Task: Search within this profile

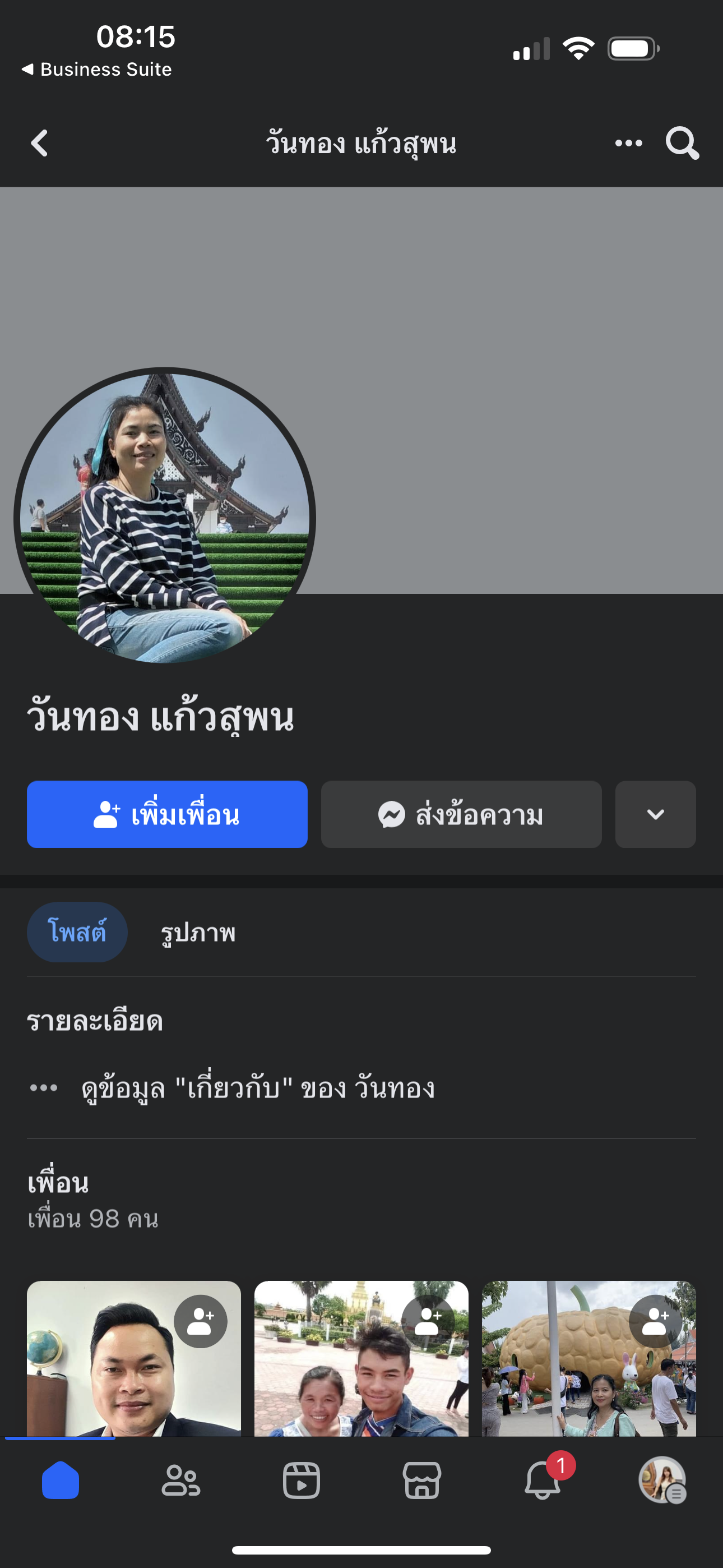Action: 682,144
